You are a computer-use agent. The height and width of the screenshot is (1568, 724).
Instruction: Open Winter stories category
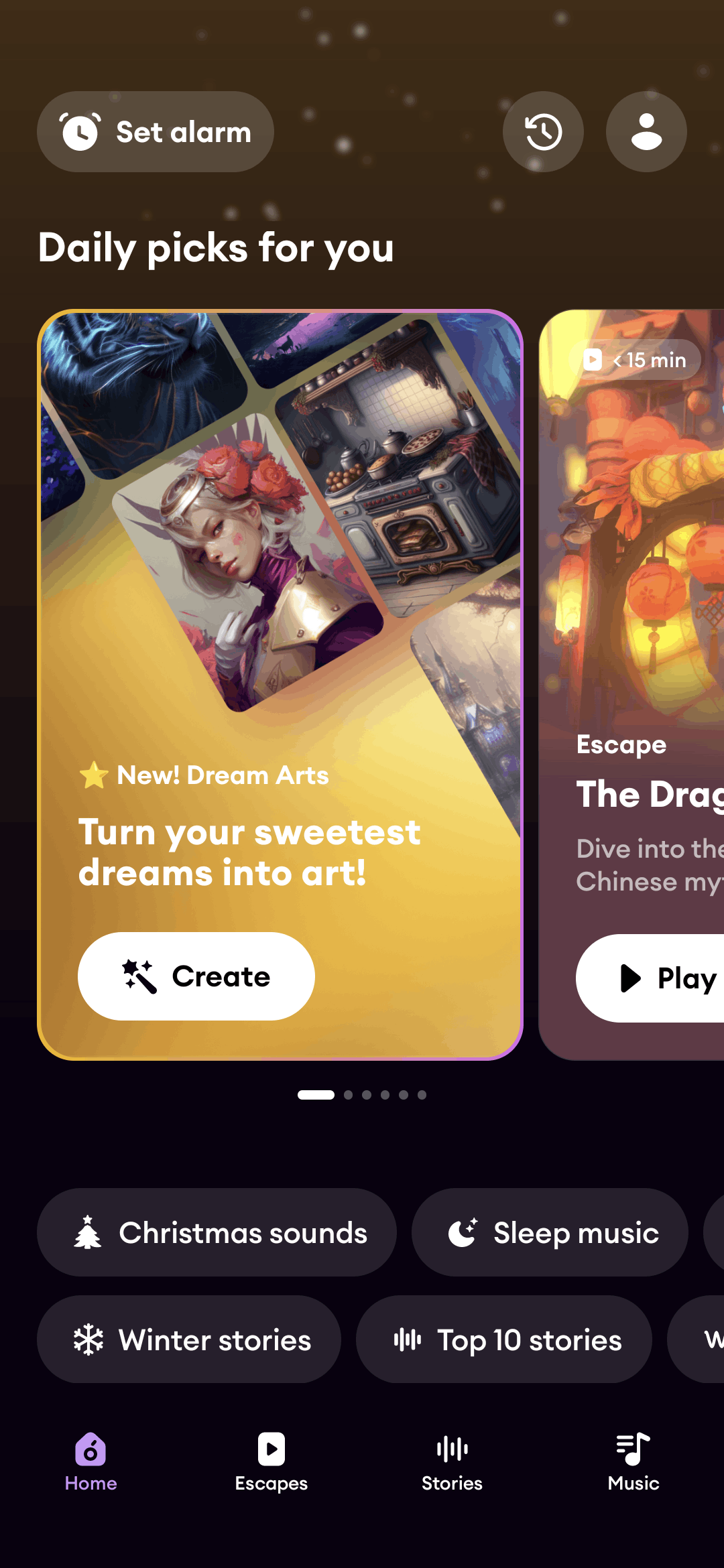pyautogui.click(x=189, y=1340)
